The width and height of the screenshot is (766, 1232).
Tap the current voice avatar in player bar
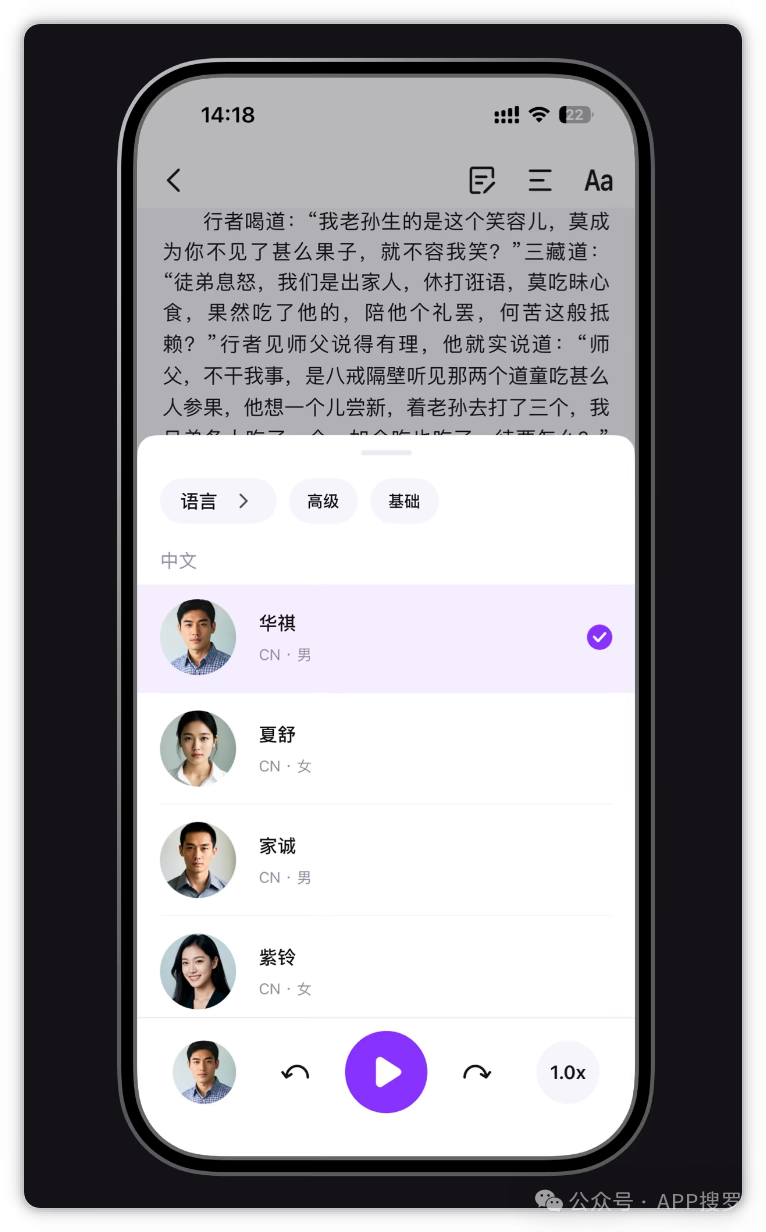pyautogui.click(x=204, y=1072)
